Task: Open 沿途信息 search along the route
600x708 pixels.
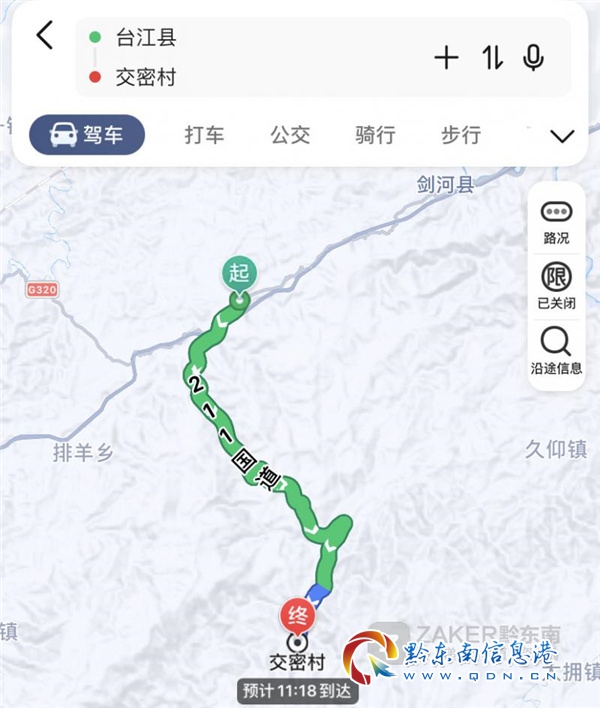Action: coord(556,350)
